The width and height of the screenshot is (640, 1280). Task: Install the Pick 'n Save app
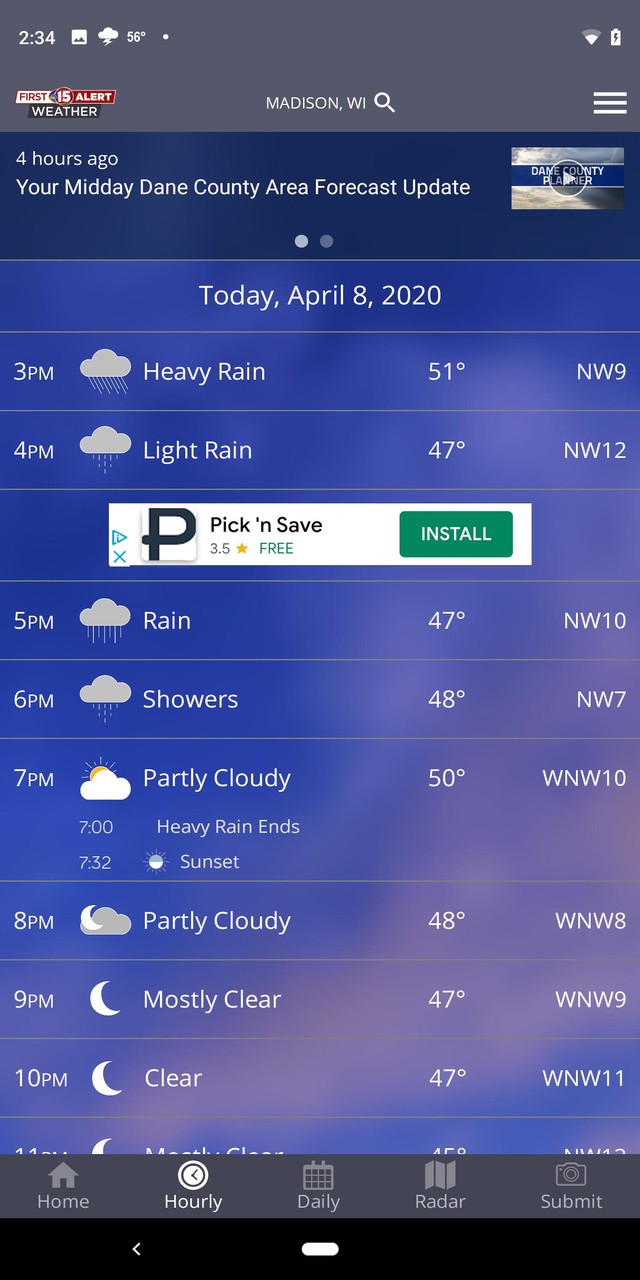tap(456, 534)
